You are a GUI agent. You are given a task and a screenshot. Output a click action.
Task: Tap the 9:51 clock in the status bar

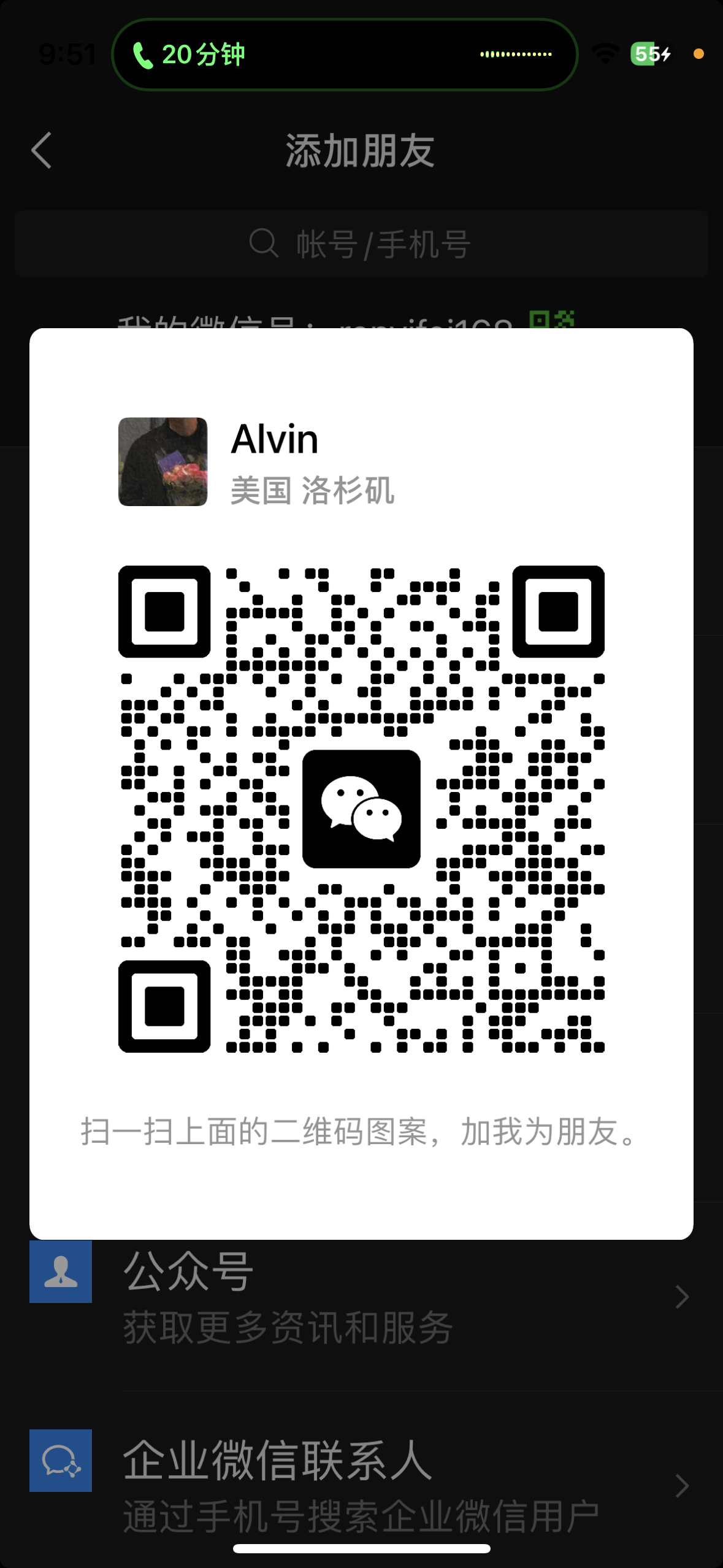[x=67, y=54]
